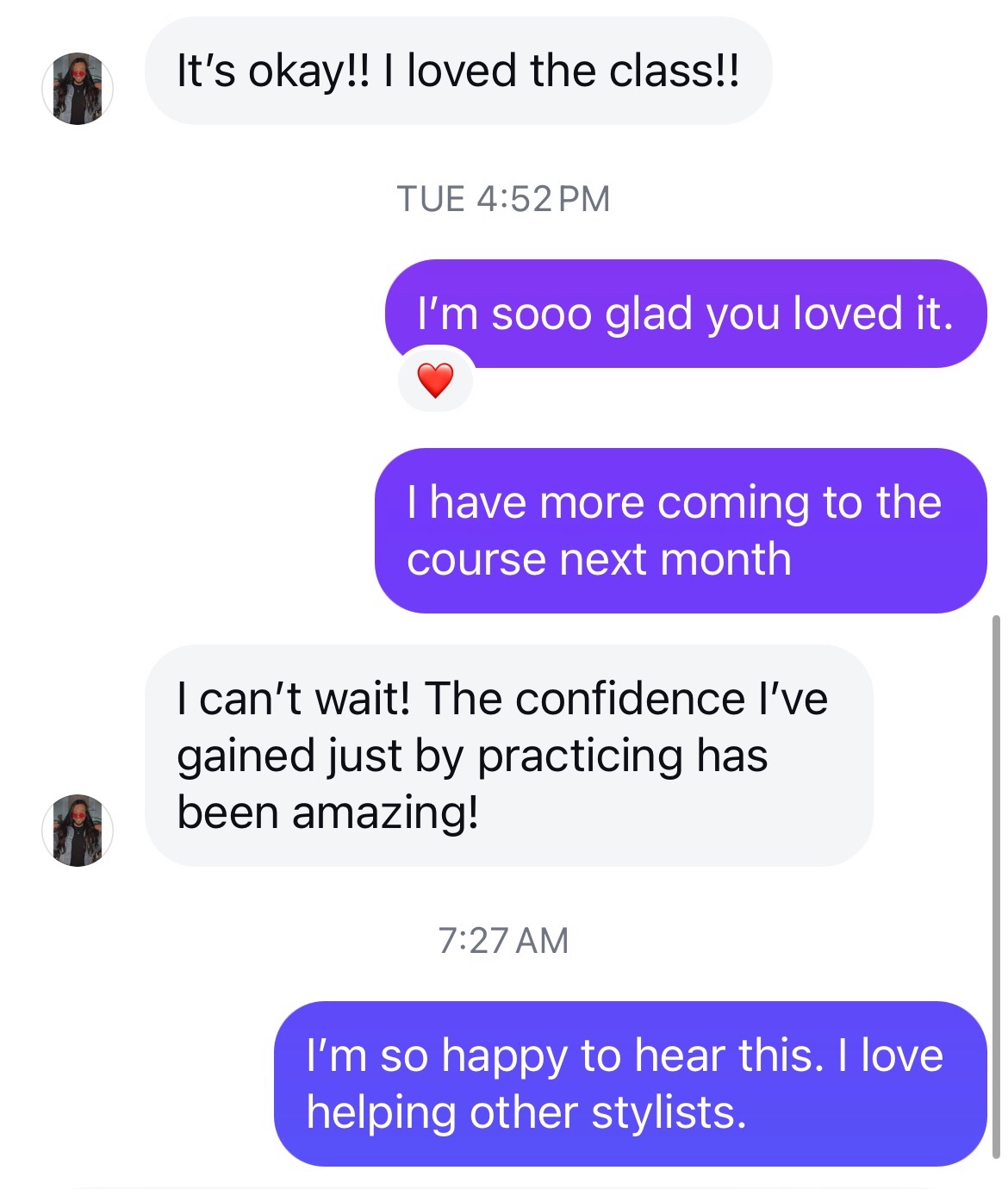View heart reaction under "I'm sooo glad" message
Viewport: 1008px width, 1189px height.
pos(435,379)
